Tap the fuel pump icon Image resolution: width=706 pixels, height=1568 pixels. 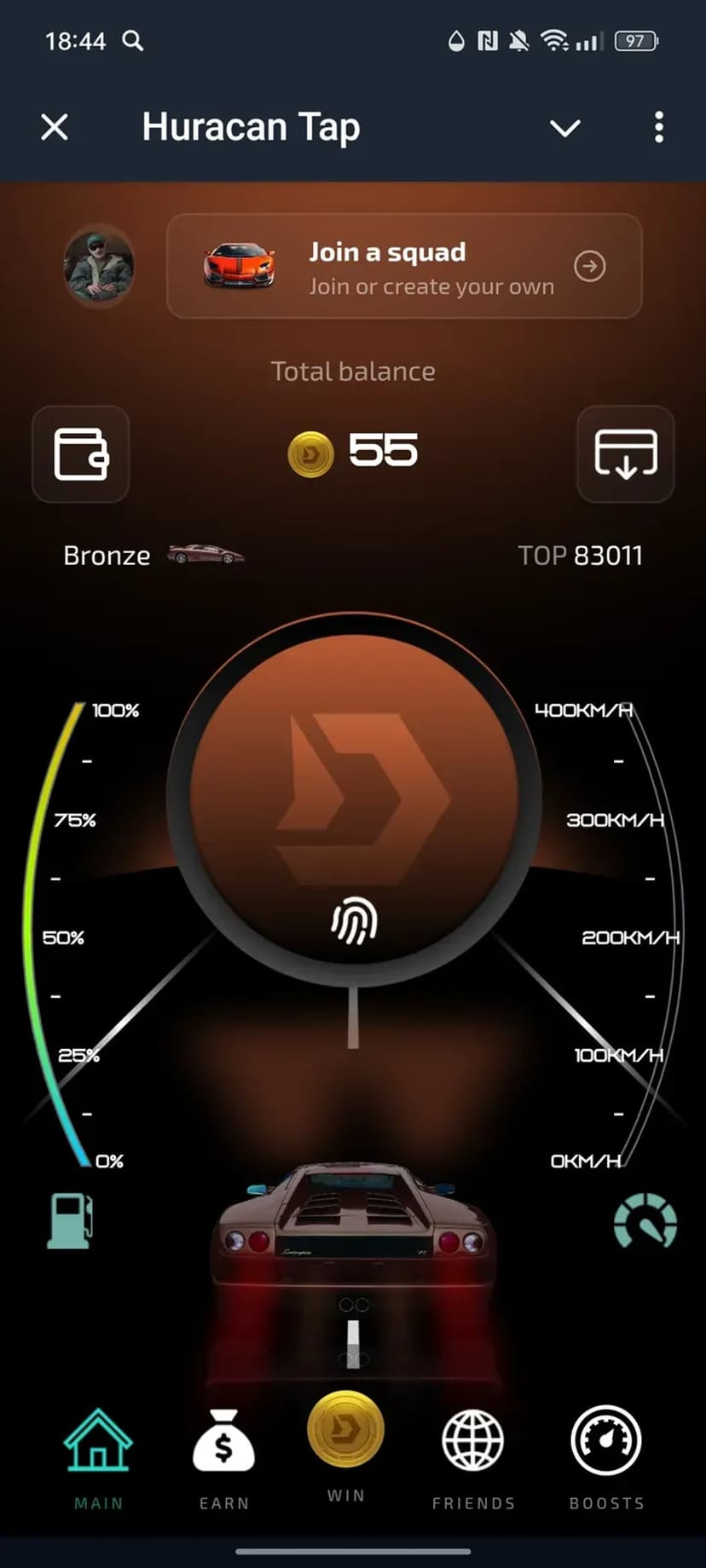coord(70,1221)
